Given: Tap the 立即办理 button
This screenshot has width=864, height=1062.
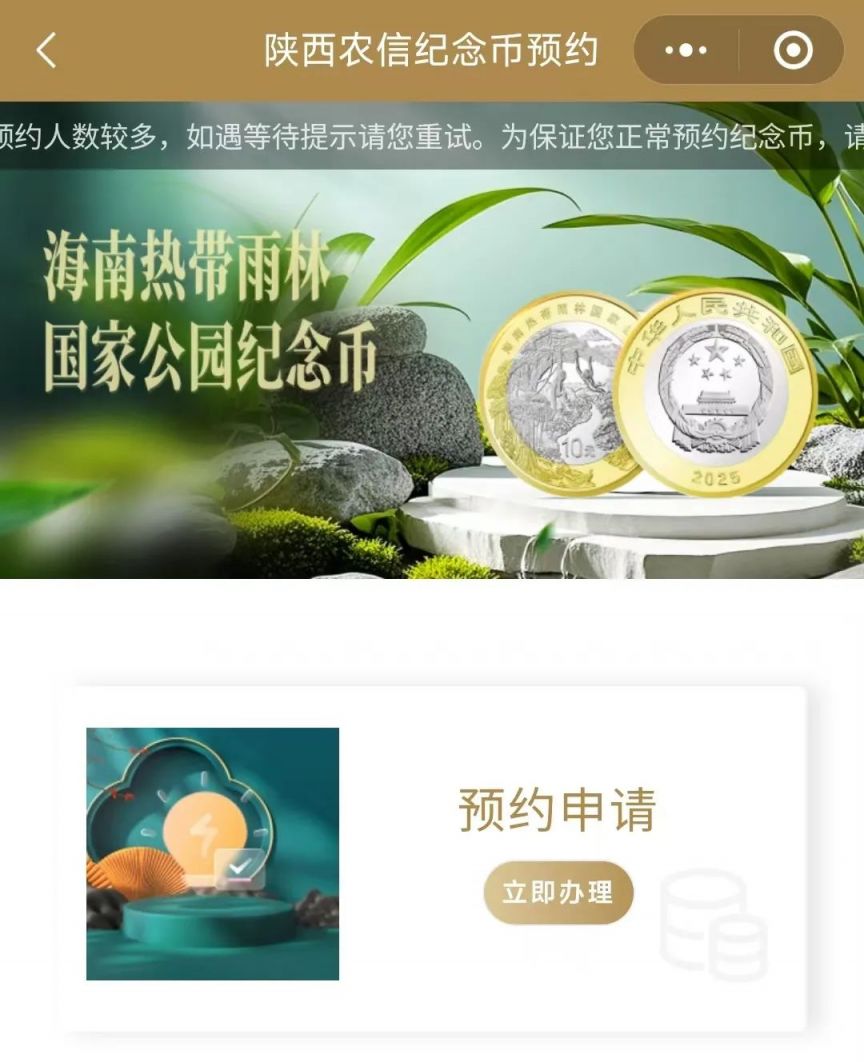Looking at the screenshot, I should 558,892.
